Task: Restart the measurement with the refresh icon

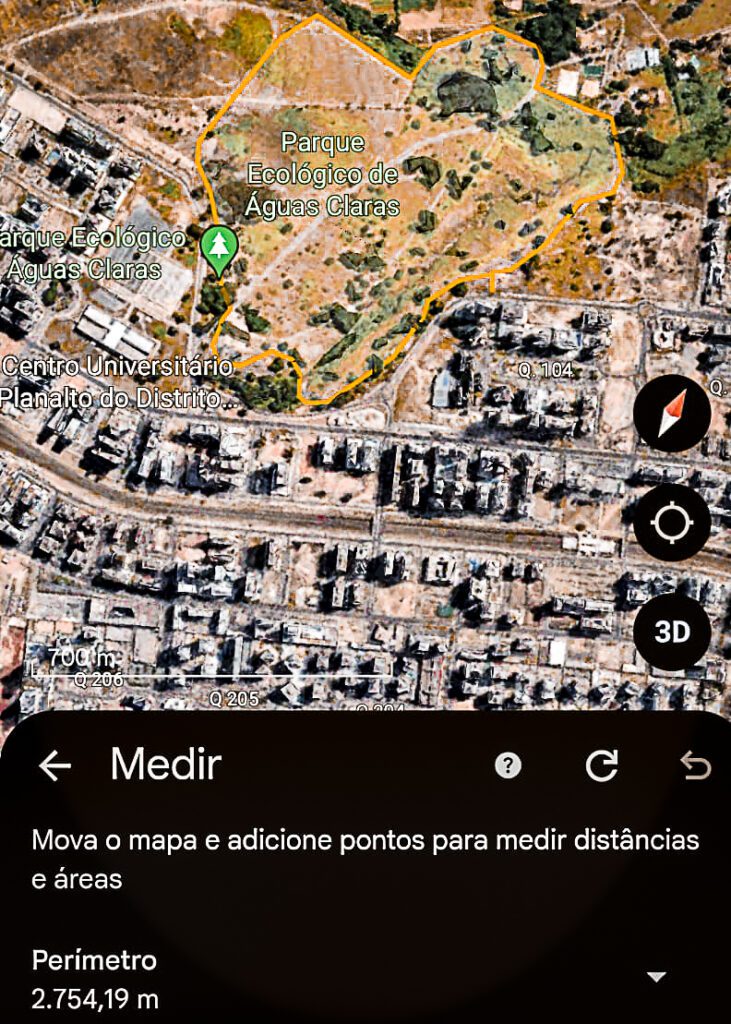Action: pos(601,766)
